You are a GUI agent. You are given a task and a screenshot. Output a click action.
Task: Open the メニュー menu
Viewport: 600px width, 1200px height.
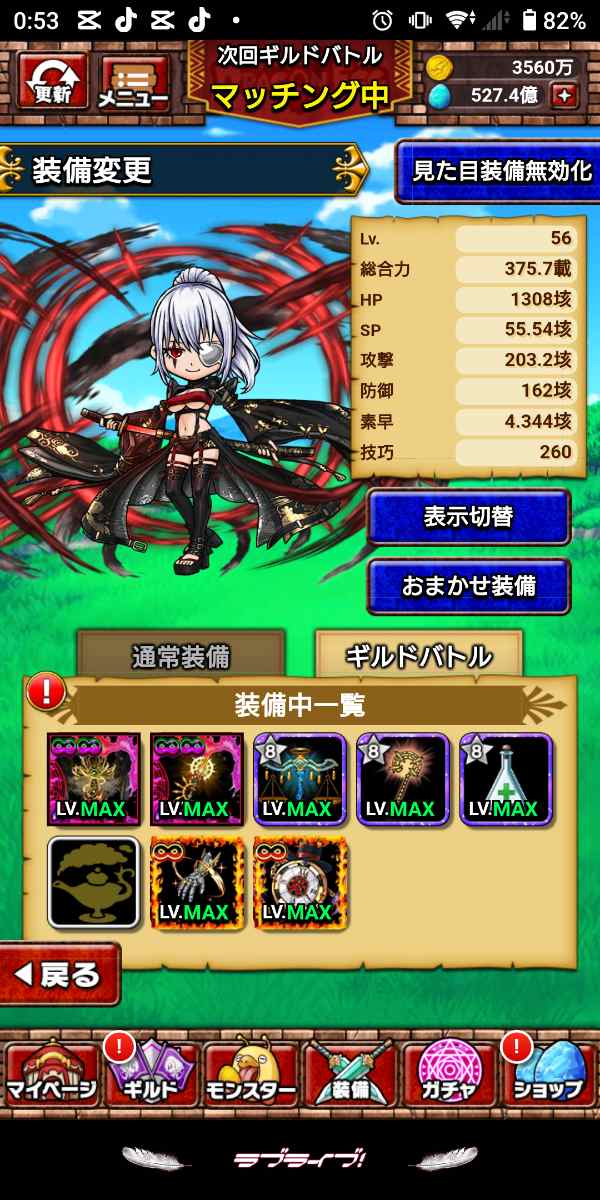134,81
